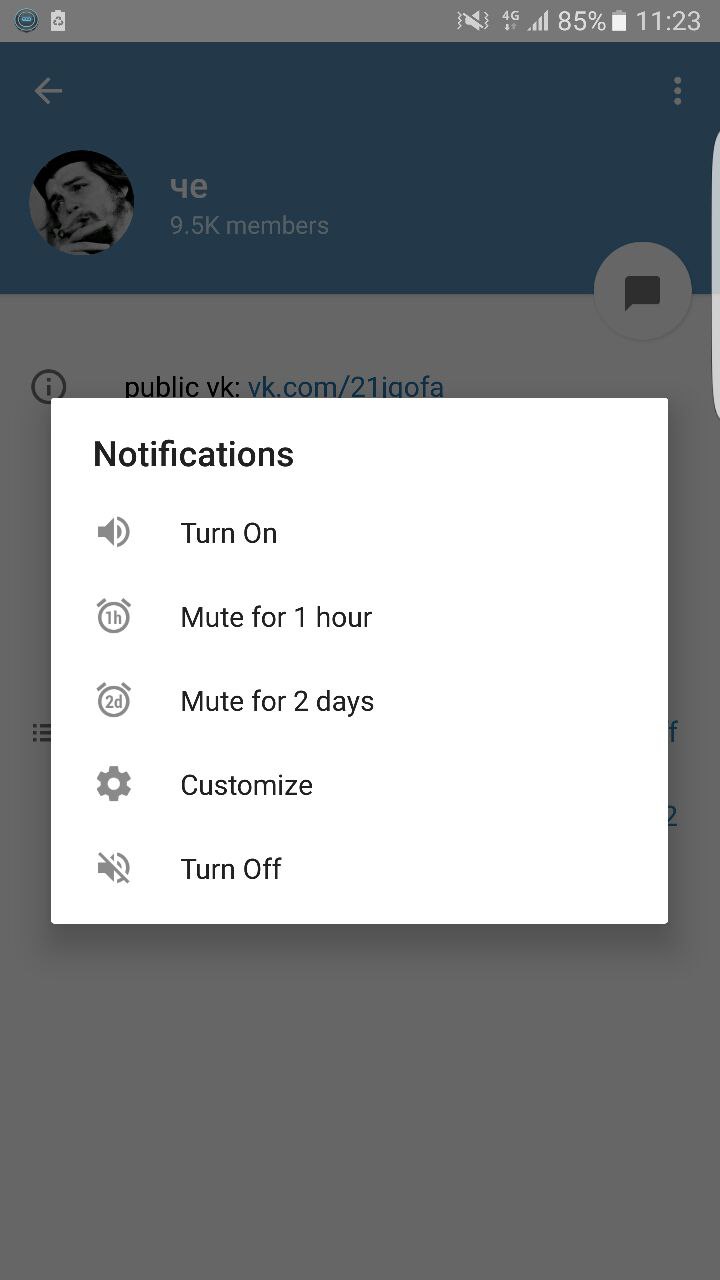
Task: Select Mute for 2 days
Action: (277, 701)
